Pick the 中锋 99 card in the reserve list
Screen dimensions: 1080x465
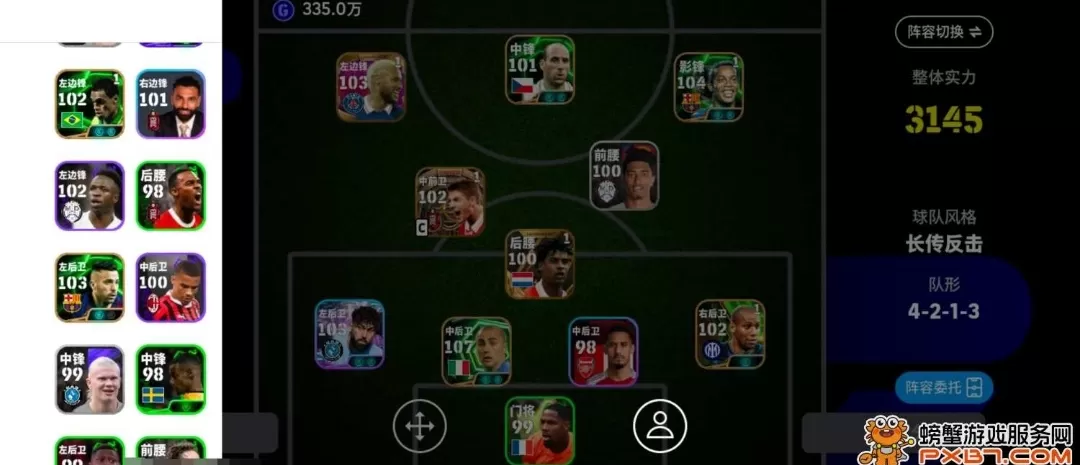[89, 380]
